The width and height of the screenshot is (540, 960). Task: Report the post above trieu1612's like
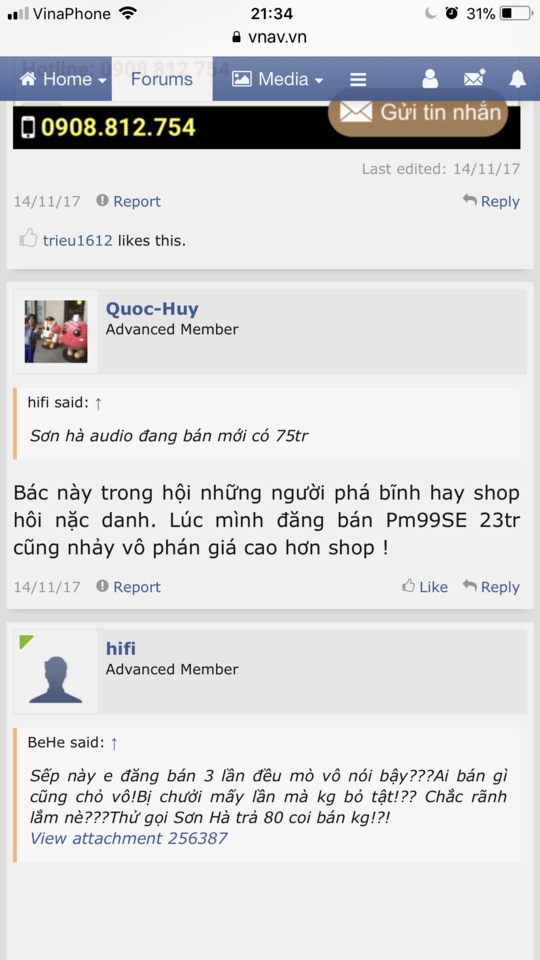129,201
